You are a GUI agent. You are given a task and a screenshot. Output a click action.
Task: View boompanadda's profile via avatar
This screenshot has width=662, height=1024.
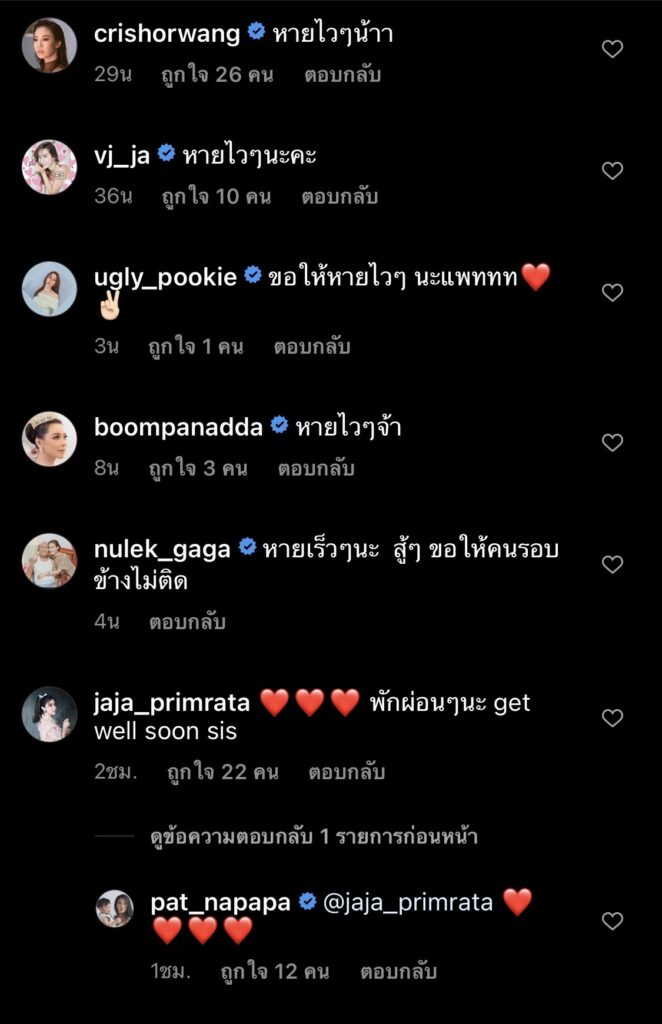click(49, 440)
